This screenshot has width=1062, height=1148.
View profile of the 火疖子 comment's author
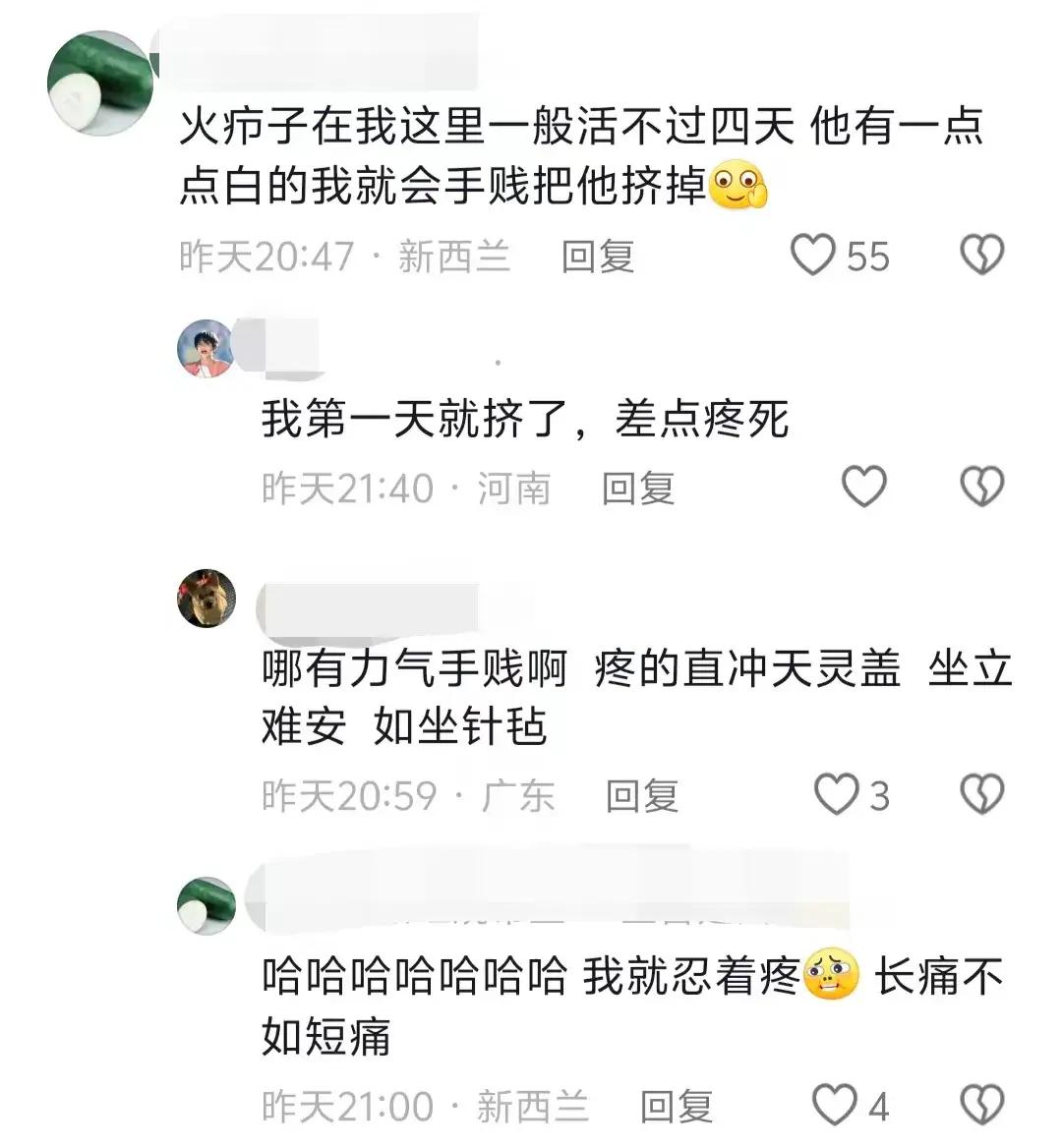coord(100,83)
